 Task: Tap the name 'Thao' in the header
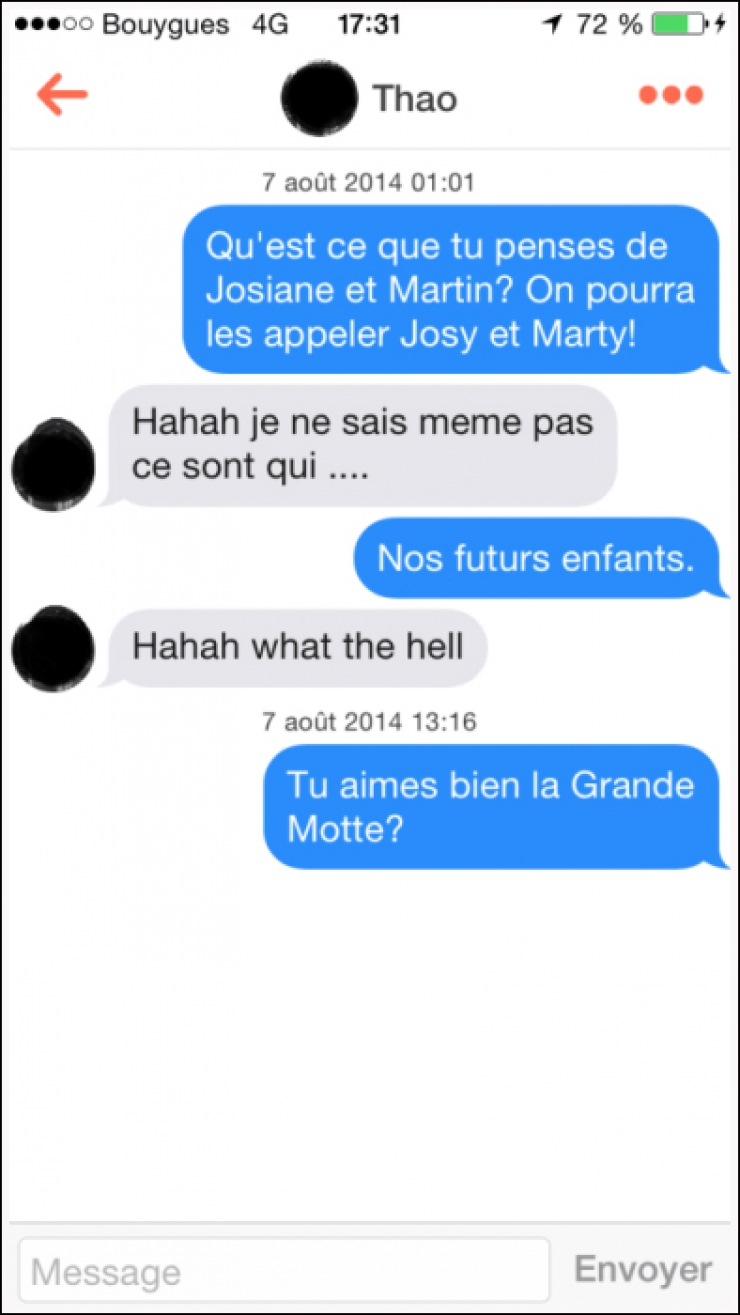pos(414,97)
